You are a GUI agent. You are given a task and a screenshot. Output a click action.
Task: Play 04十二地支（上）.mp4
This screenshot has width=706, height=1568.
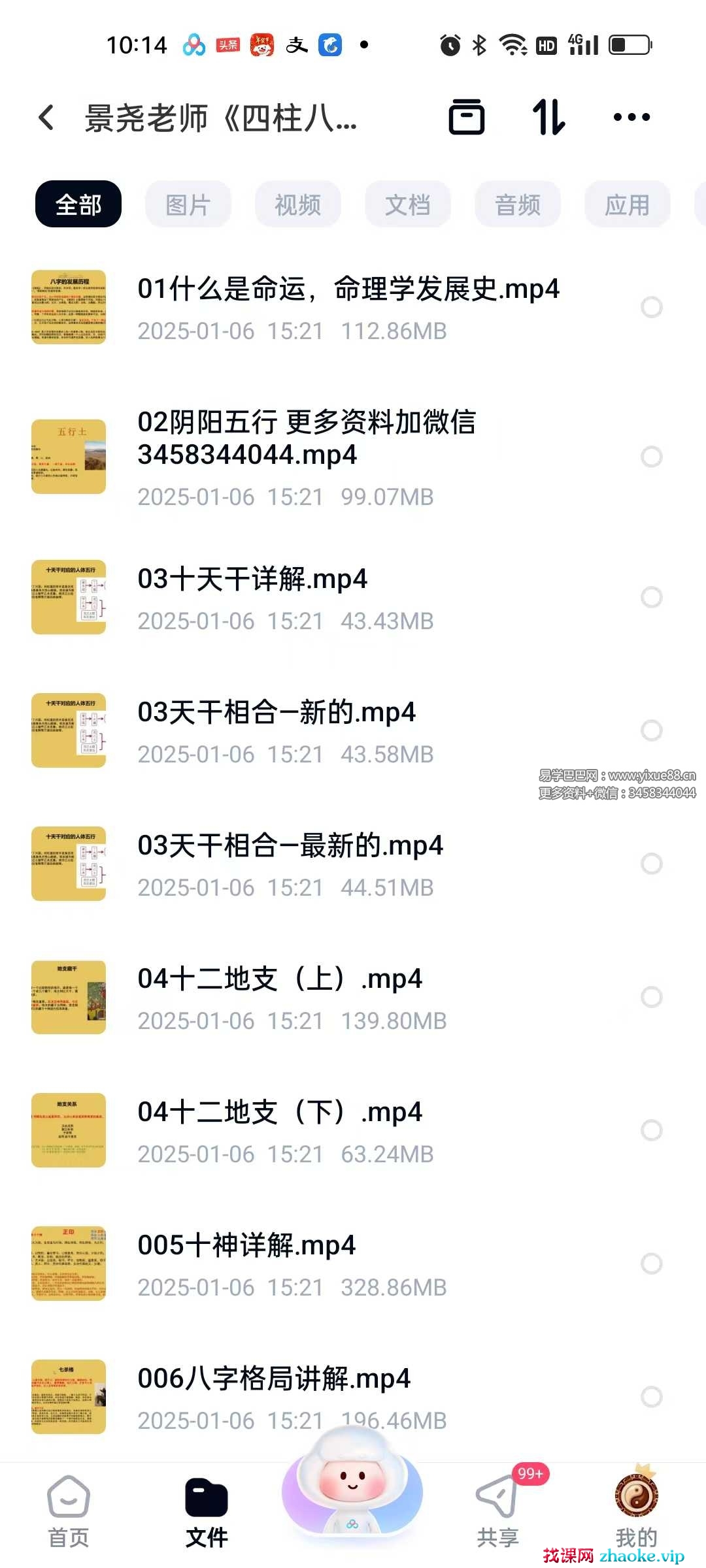coord(280,979)
